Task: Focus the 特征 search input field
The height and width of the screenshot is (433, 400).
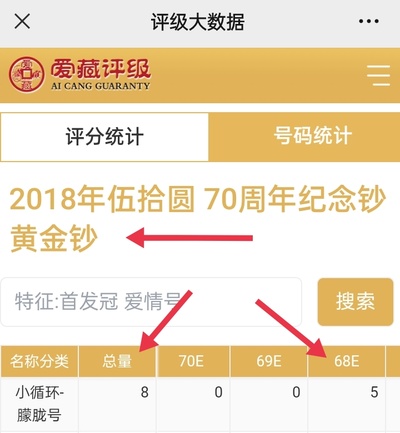Action: pos(151,302)
